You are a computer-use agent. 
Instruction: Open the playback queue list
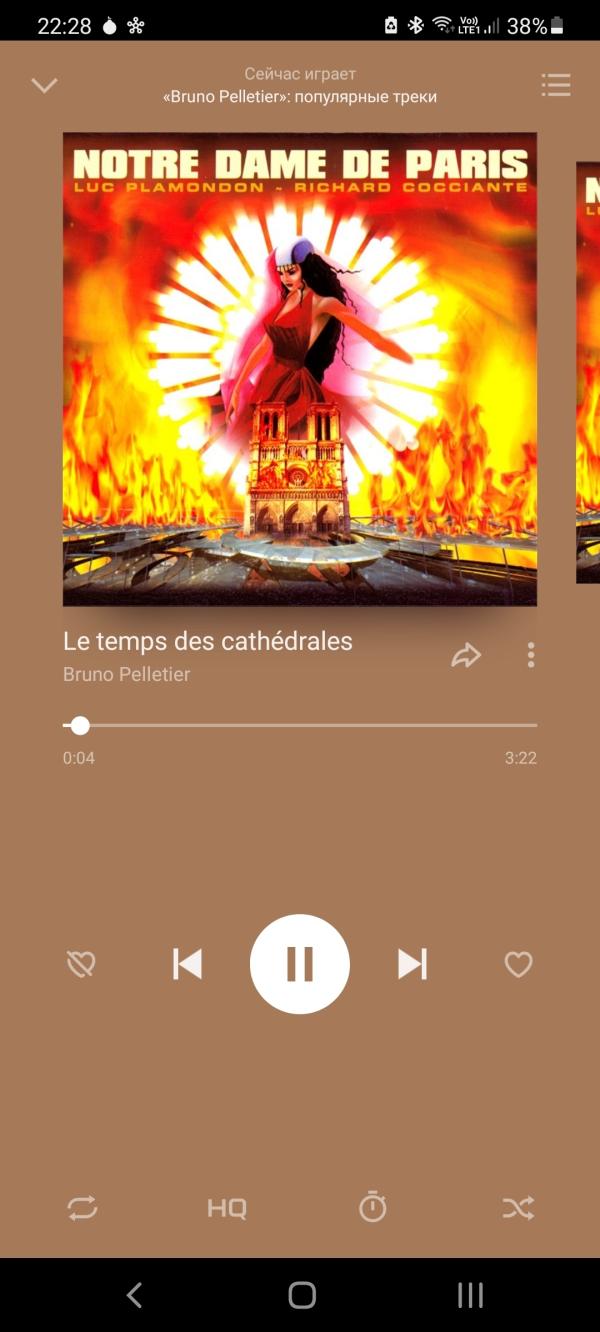[556, 85]
